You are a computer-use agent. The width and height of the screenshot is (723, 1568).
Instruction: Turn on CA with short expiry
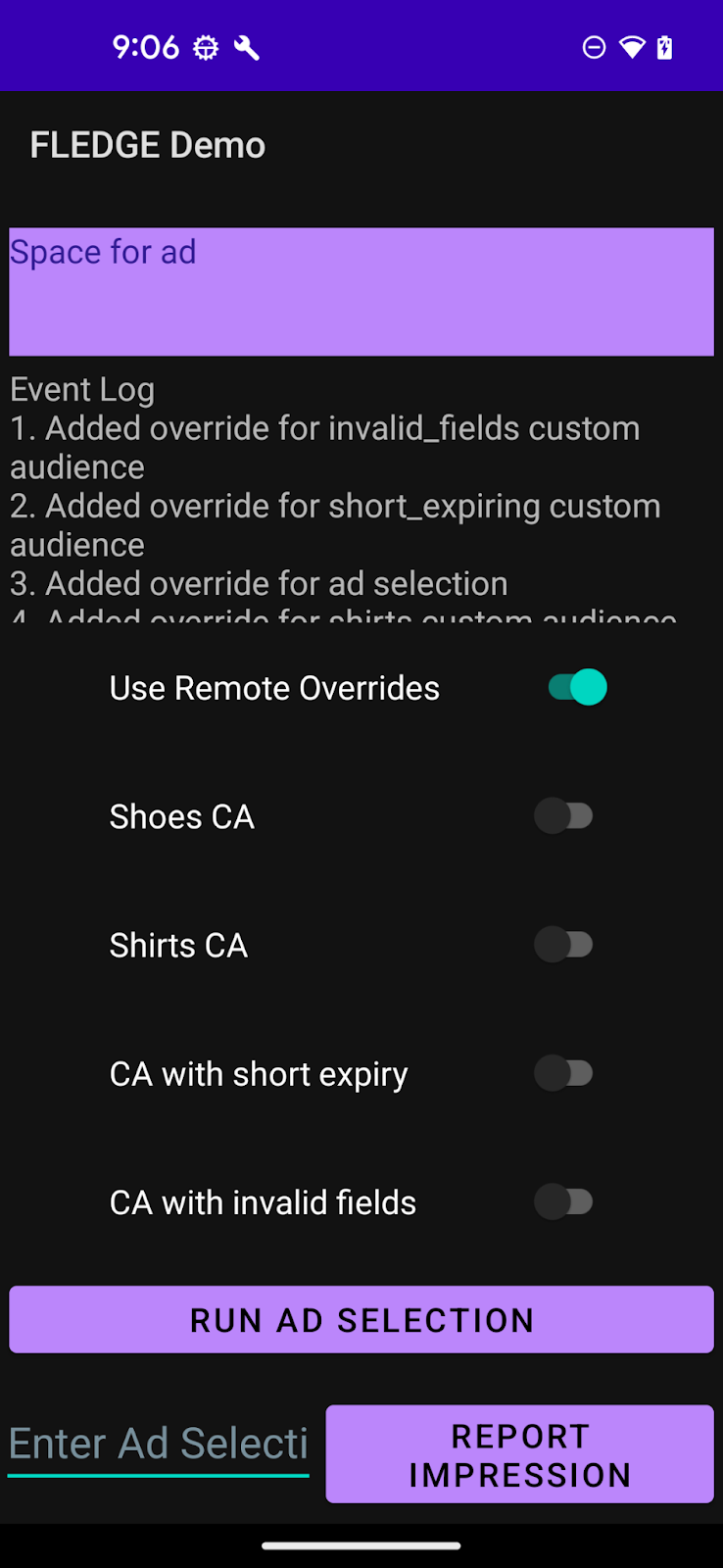point(565,1072)
